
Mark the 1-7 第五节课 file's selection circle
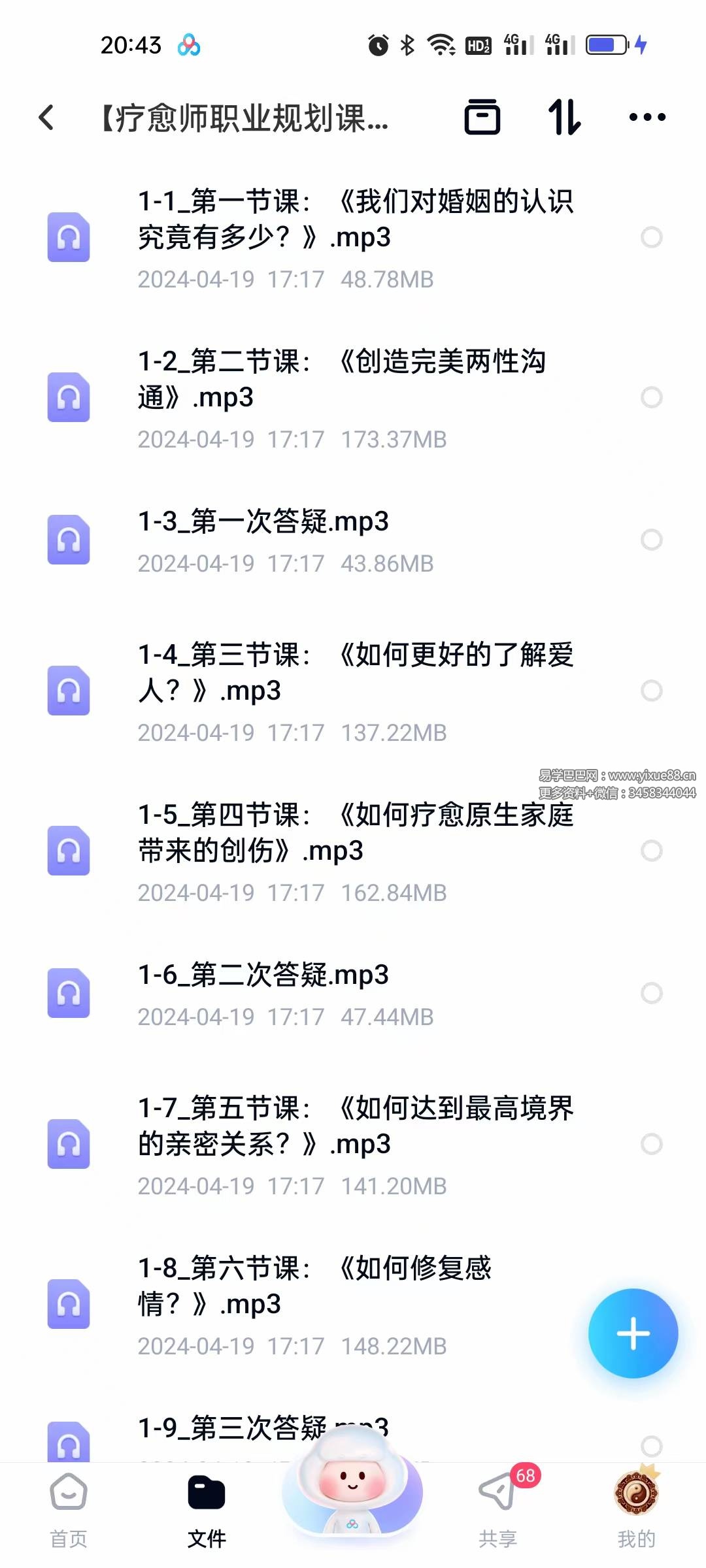(x=651, y=1144)
